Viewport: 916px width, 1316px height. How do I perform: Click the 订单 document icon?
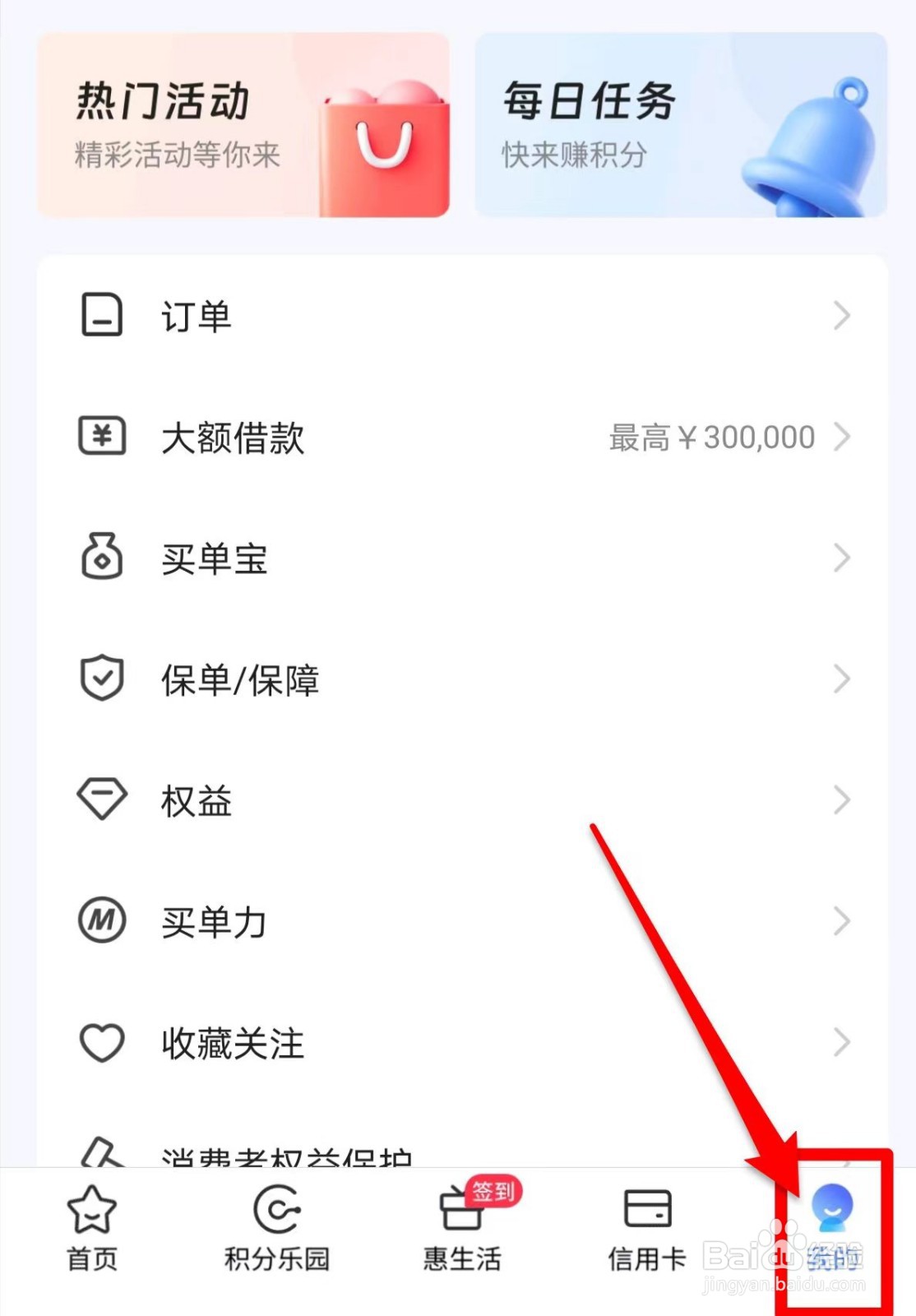tap(100, 313)
